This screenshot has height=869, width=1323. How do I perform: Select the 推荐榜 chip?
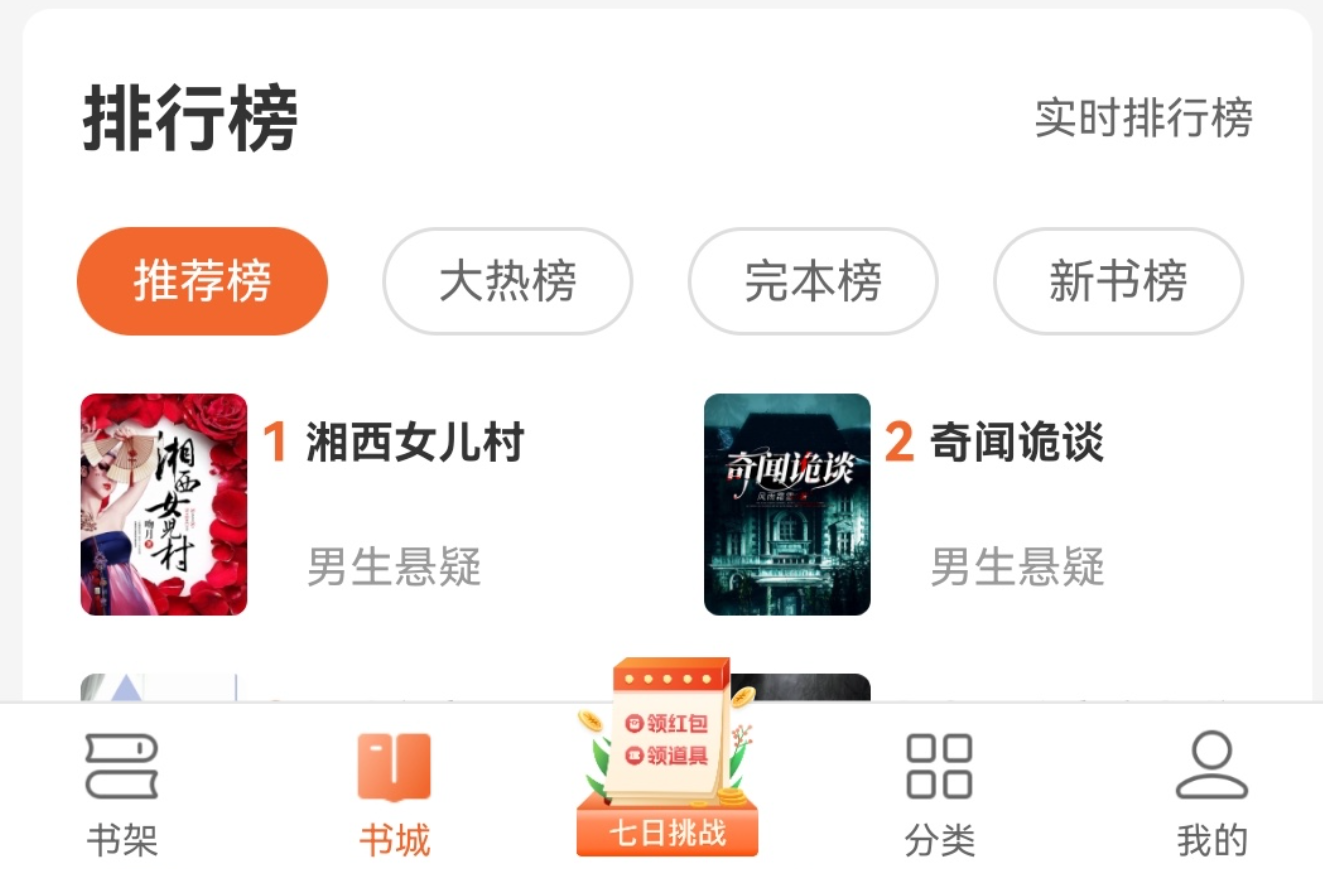point(202,281)
